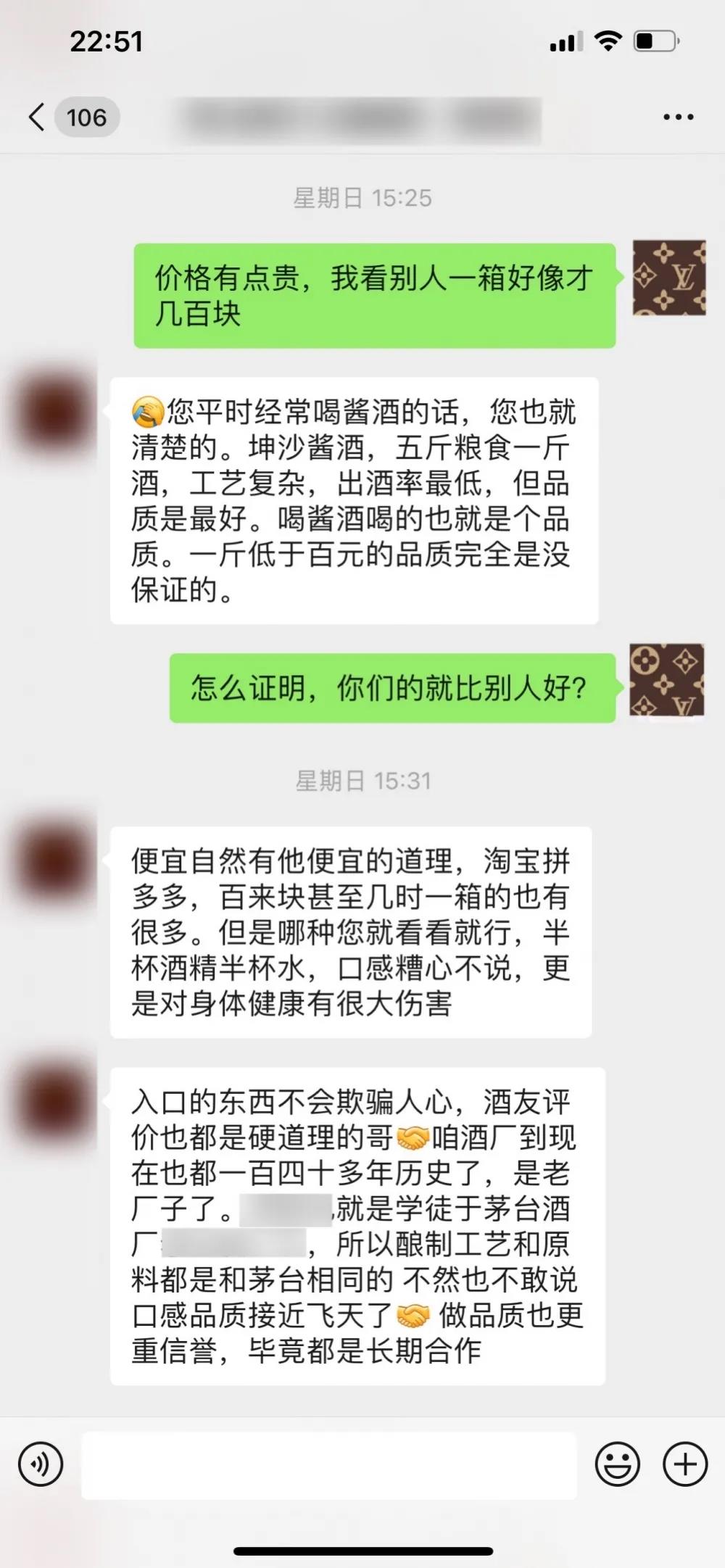Viewport: 725px width, 1568px height.
Task: Go back to the chat list
Action: click(x=38, y=117)
